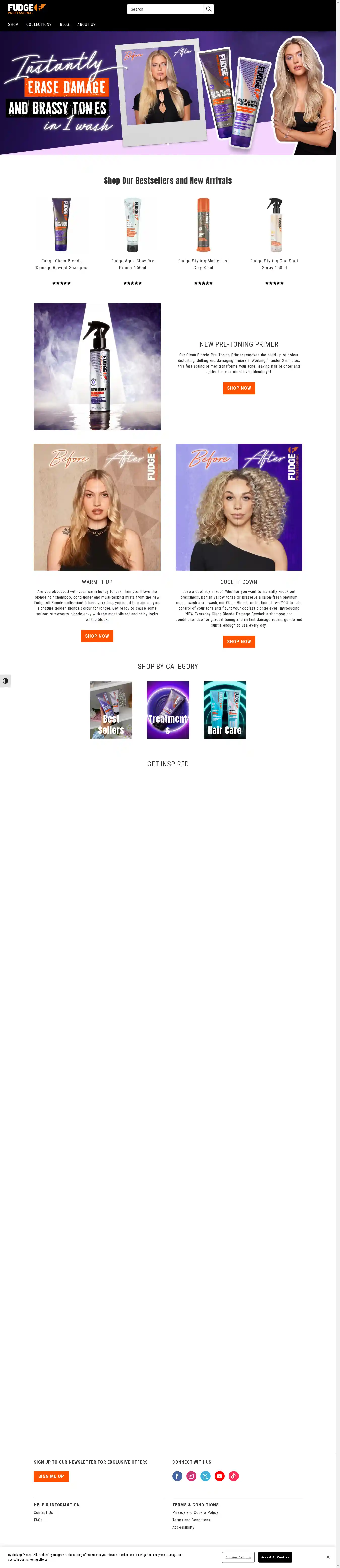Tap Sign Me Up for the newsletter
340x1568 pixels.
click(x=51, y=1476)
